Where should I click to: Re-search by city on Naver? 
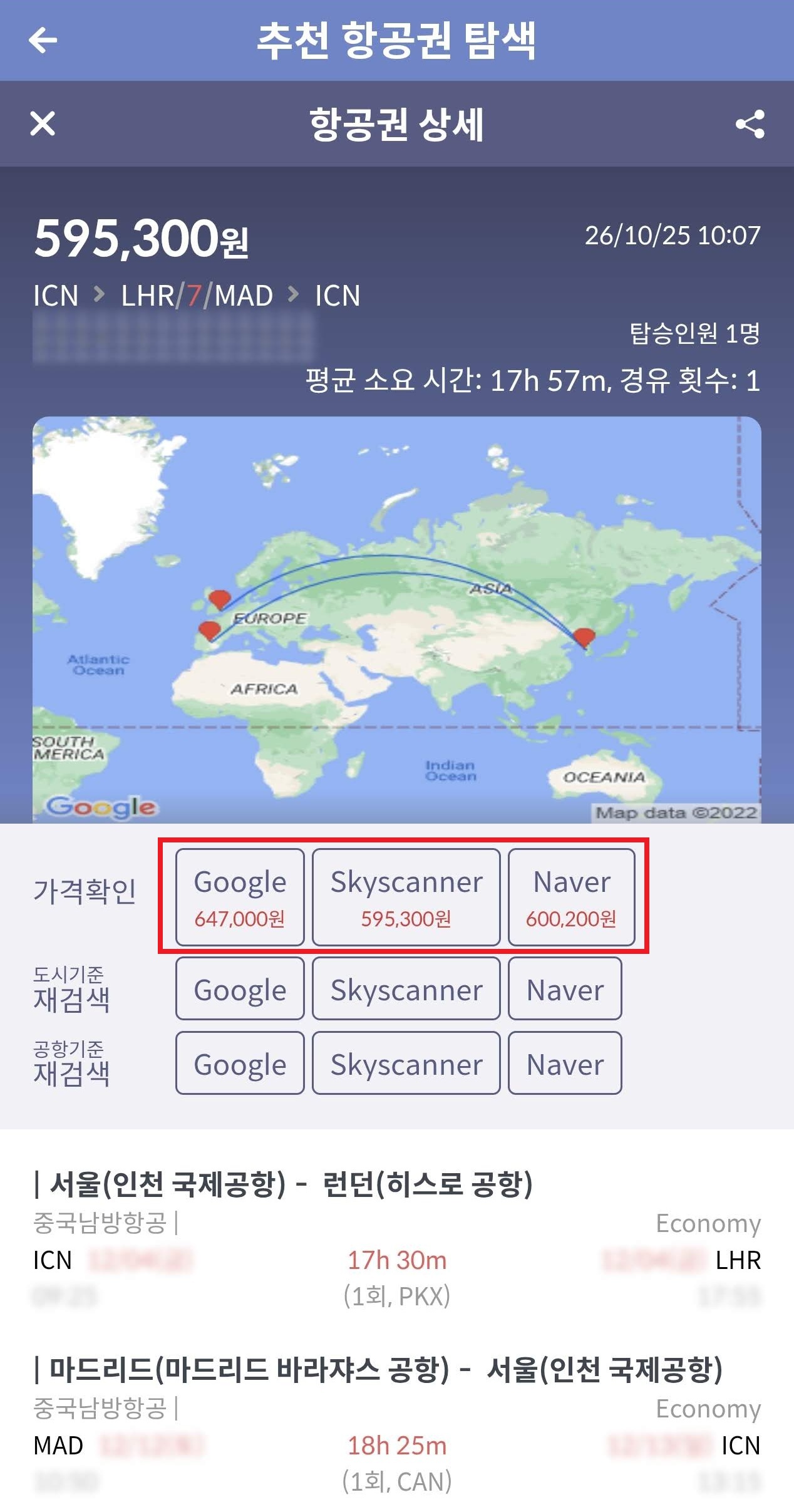(565, 988)
